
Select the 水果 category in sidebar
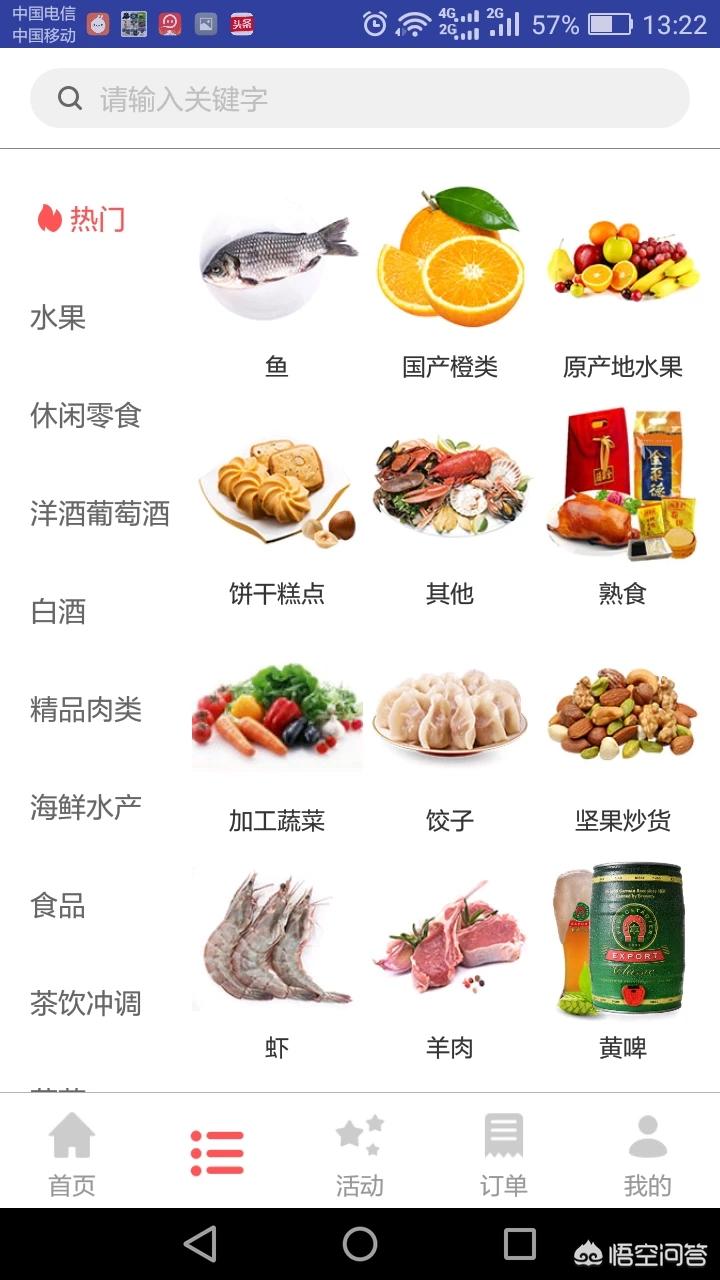point(58,318)
